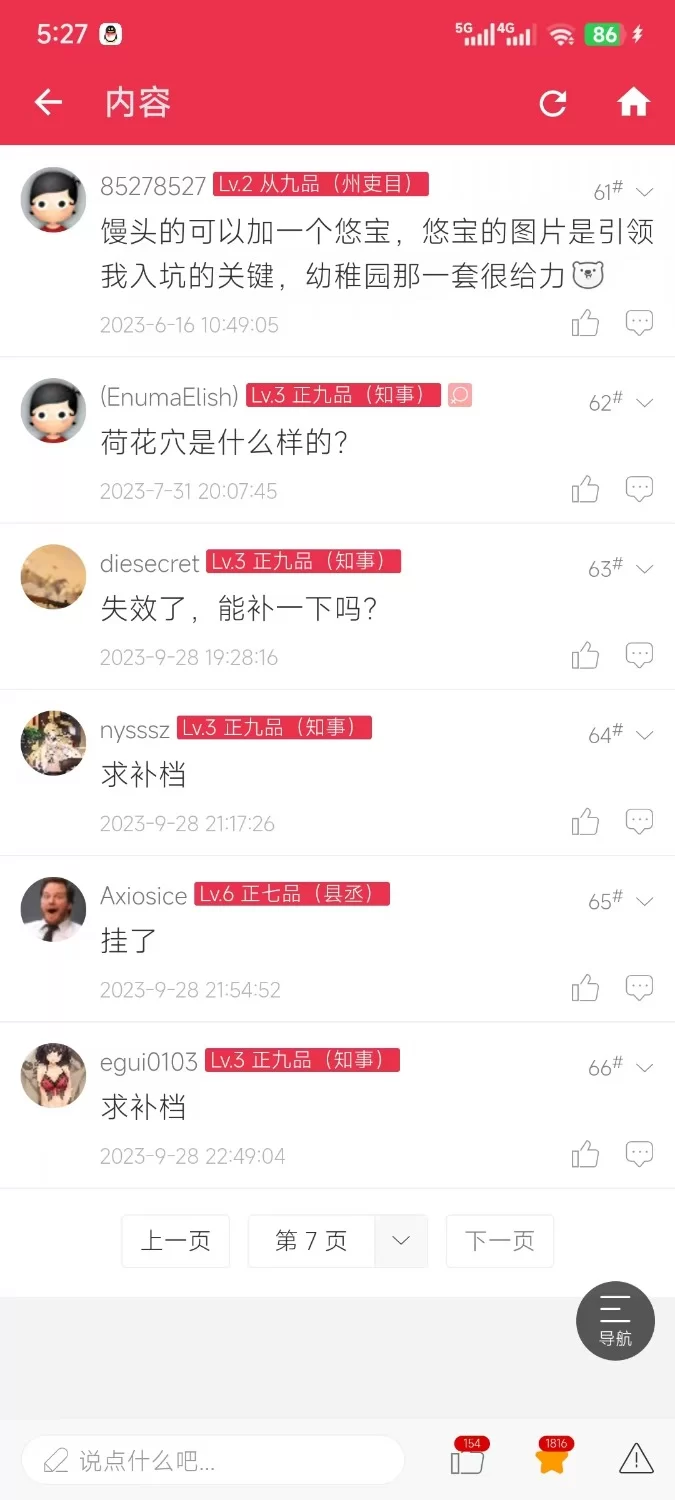Reply to egui0103's comment

point(639,1154)
